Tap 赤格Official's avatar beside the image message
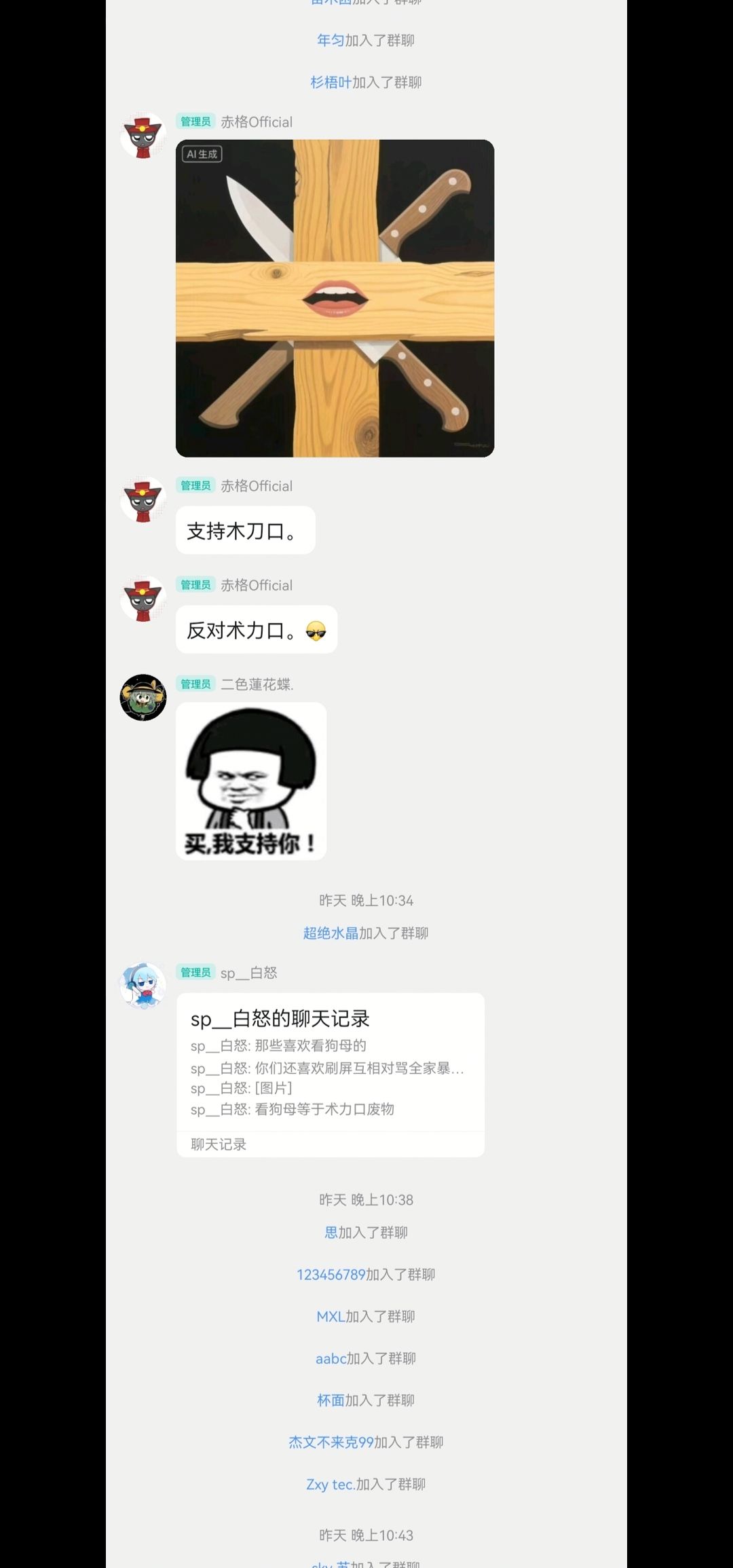 click(143, 136)
